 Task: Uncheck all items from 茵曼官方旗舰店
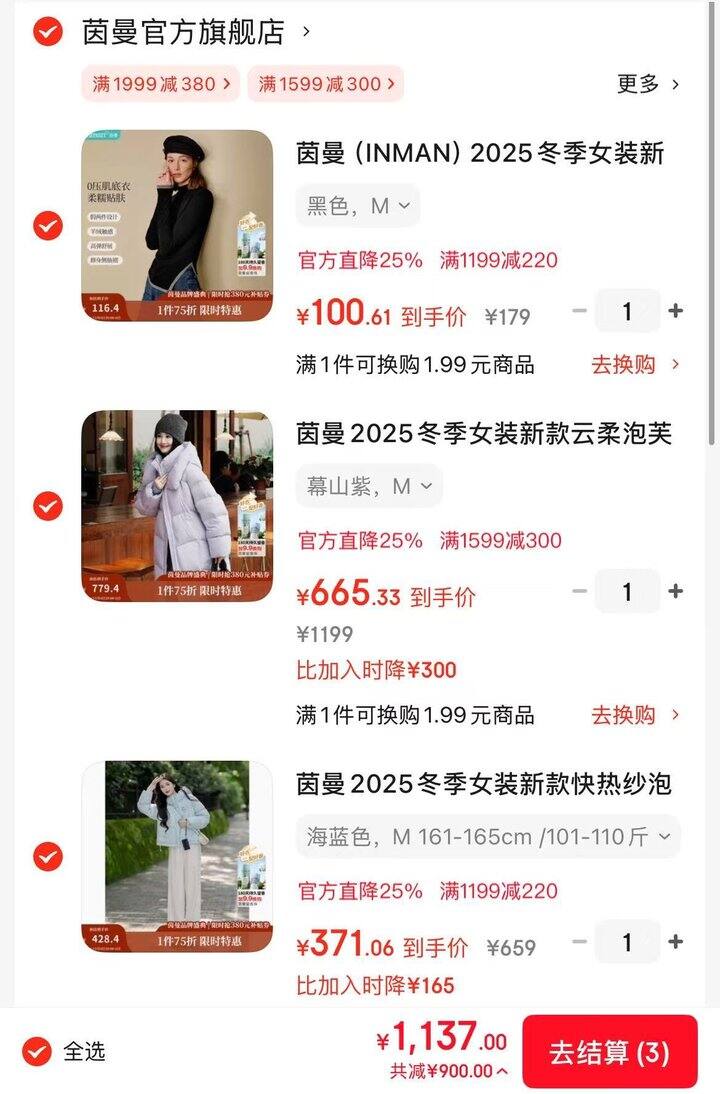point(47,32)
